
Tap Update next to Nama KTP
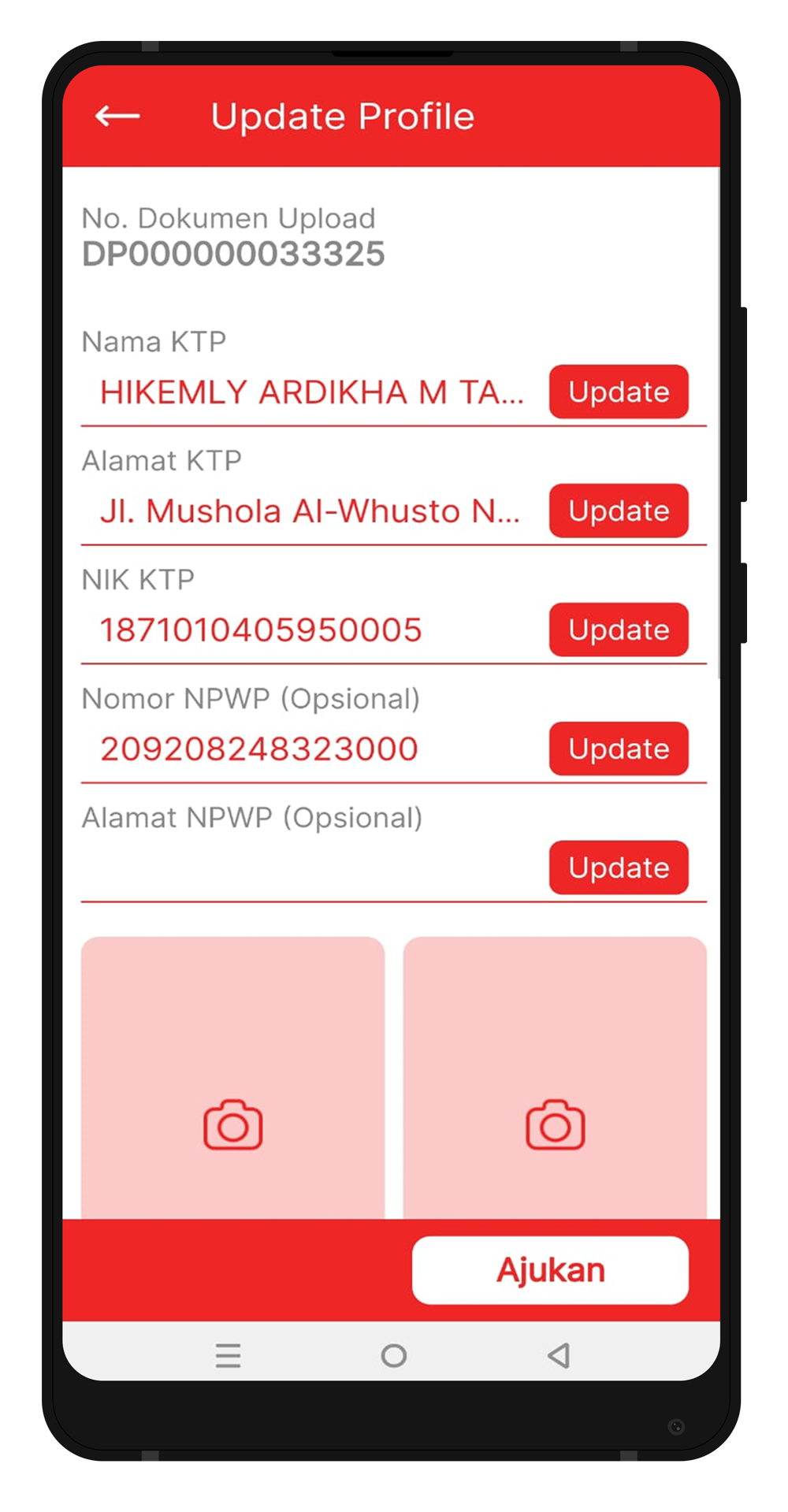pyautogui.click(x=619, y=392)
